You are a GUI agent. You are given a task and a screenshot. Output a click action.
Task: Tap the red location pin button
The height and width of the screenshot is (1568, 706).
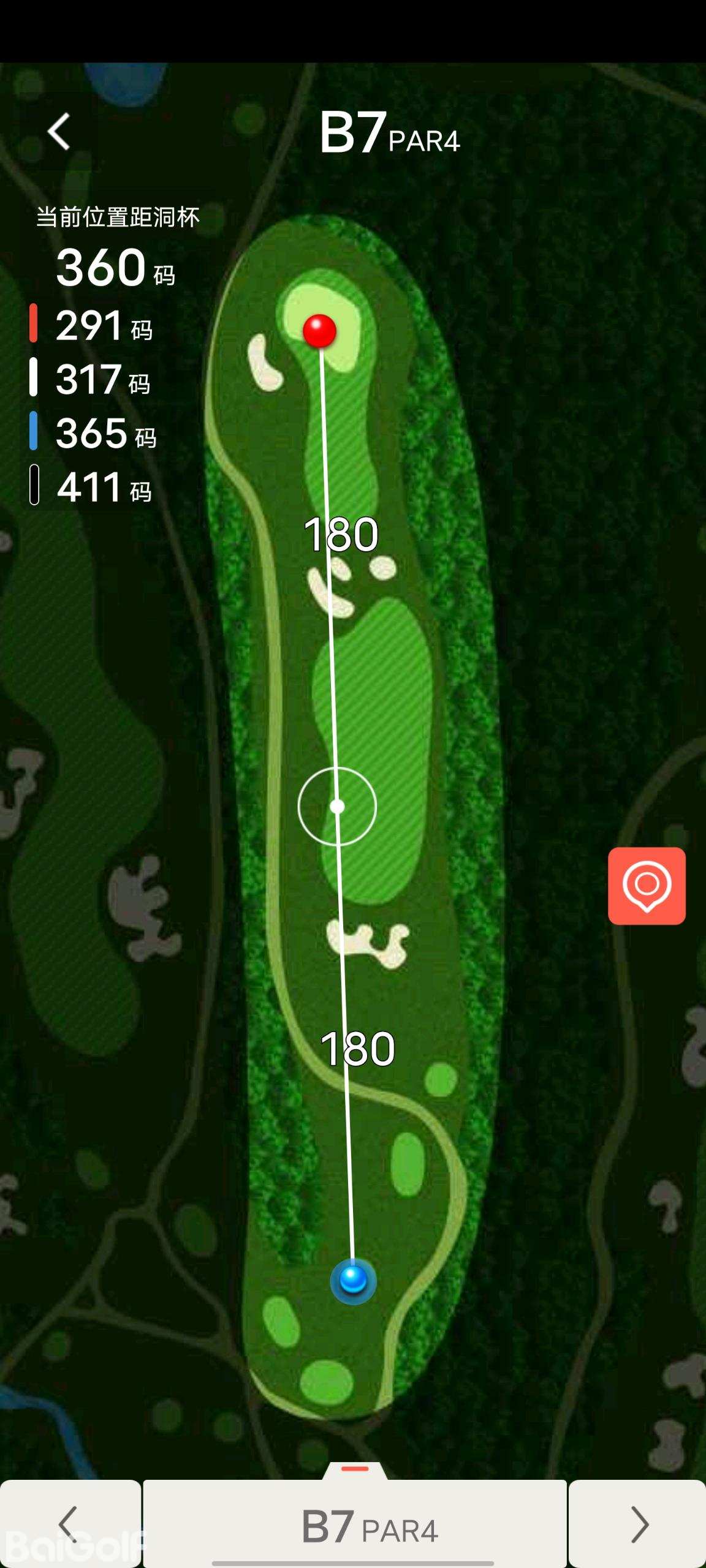point(647,886)
